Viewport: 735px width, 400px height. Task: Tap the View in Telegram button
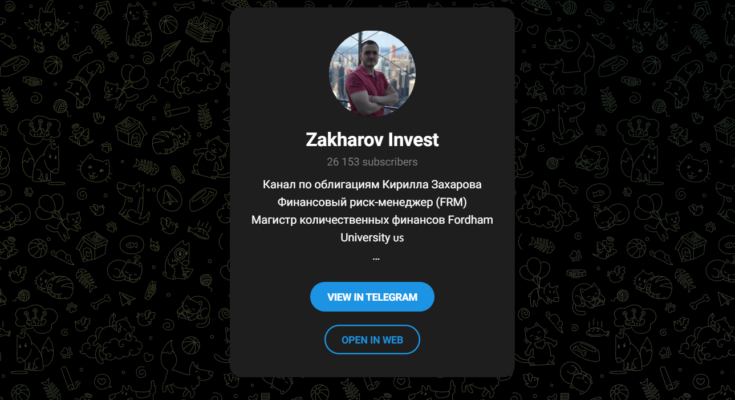[x=372, y=297]
